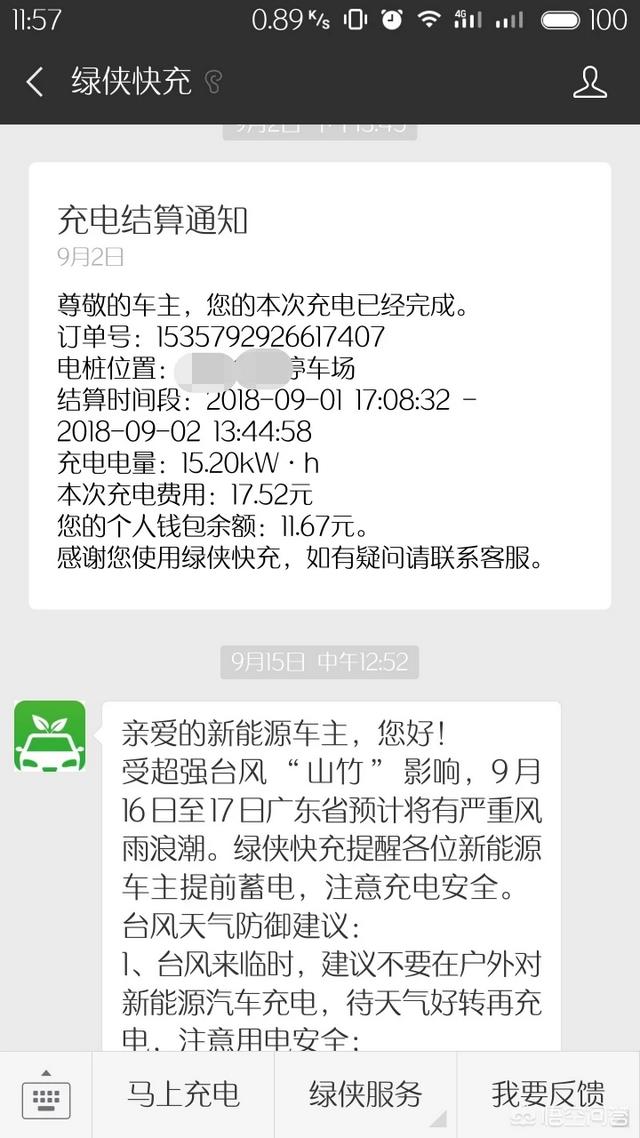Open the 充电结算通知 message card

click(320, 385)
